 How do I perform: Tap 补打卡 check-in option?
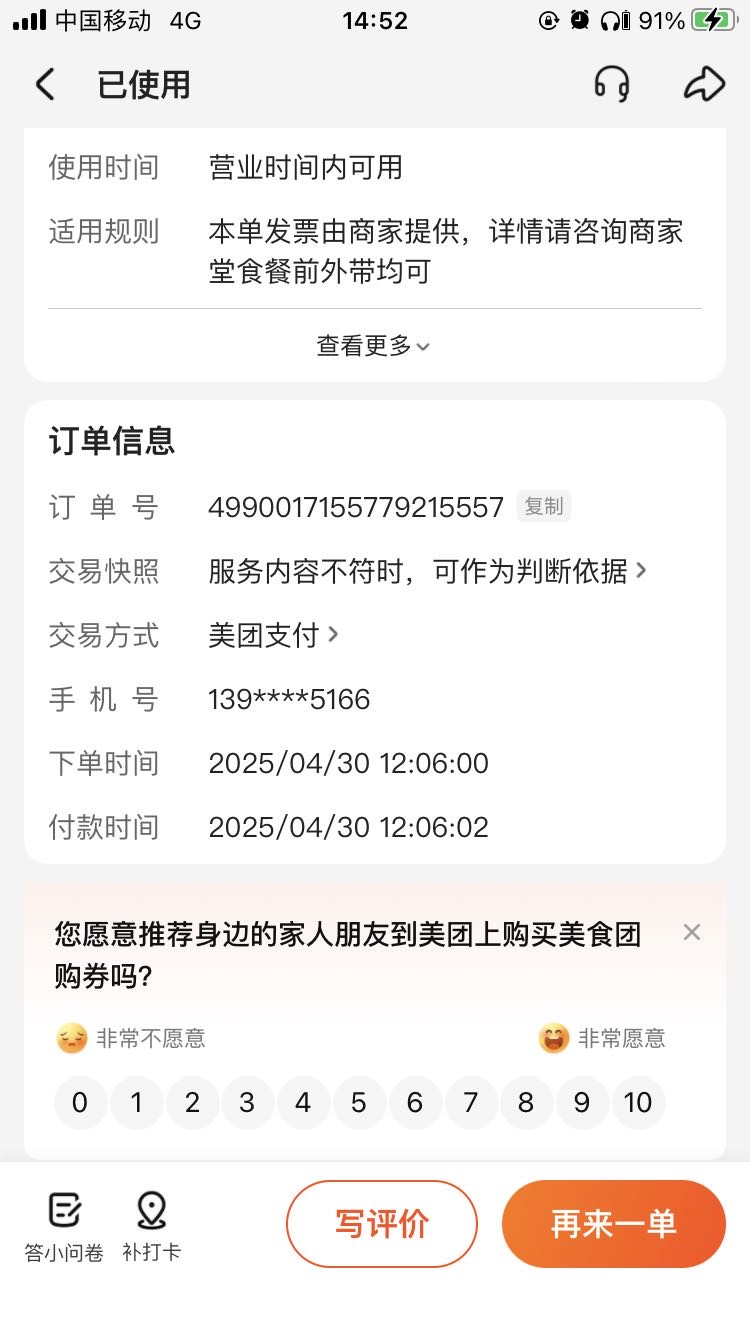[x=151, y=1226]
